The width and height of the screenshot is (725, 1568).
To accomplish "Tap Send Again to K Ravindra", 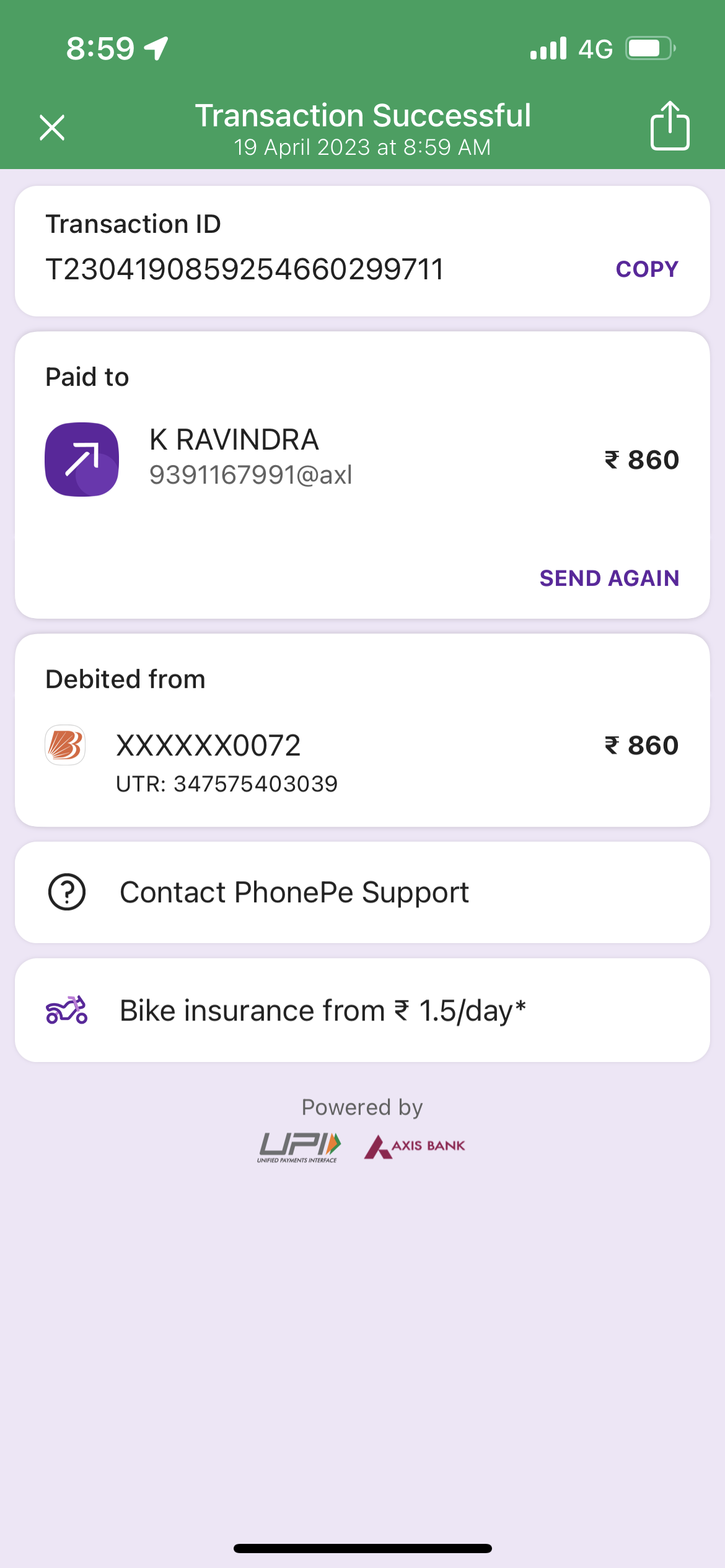I will click(609, 578).
